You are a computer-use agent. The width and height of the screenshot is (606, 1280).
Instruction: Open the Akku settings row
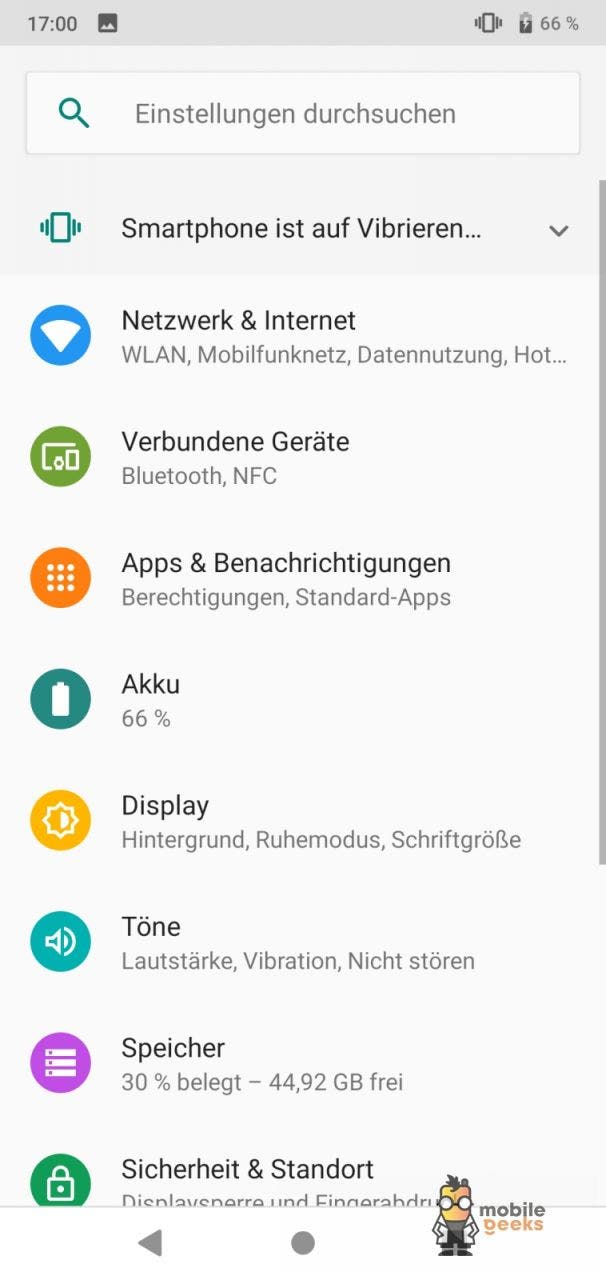point(302,700)
